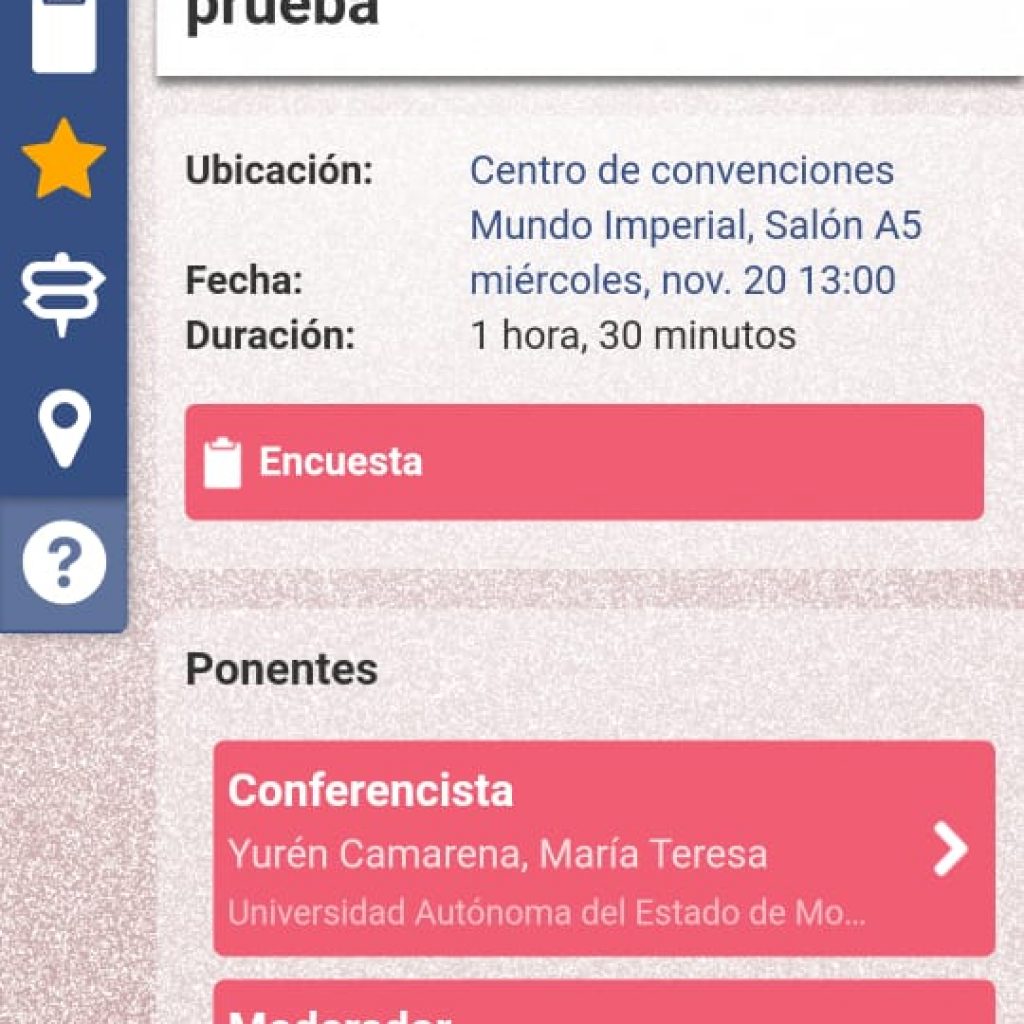Open the Encuesta survey

click(584, 462)
